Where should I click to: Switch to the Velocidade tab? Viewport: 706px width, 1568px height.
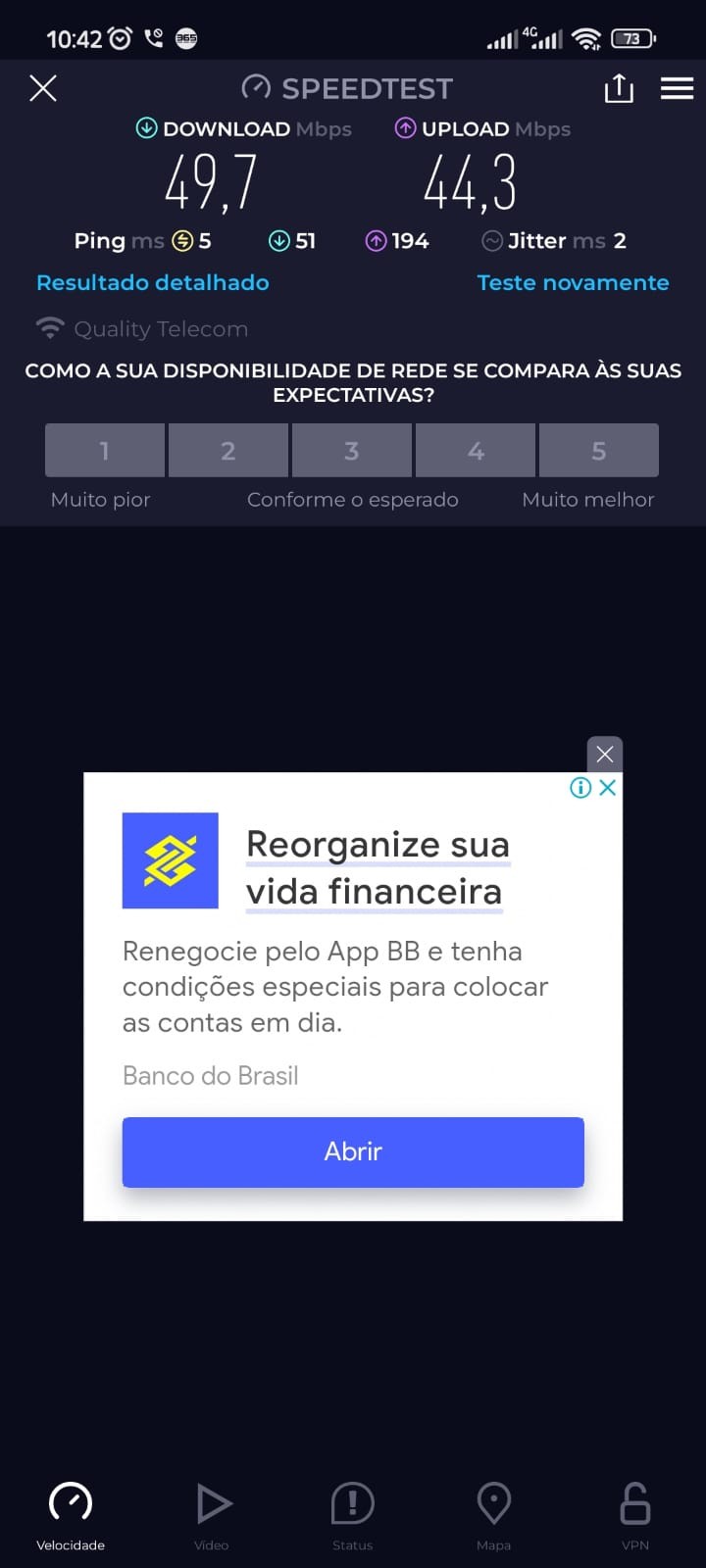click(71, 1515)
